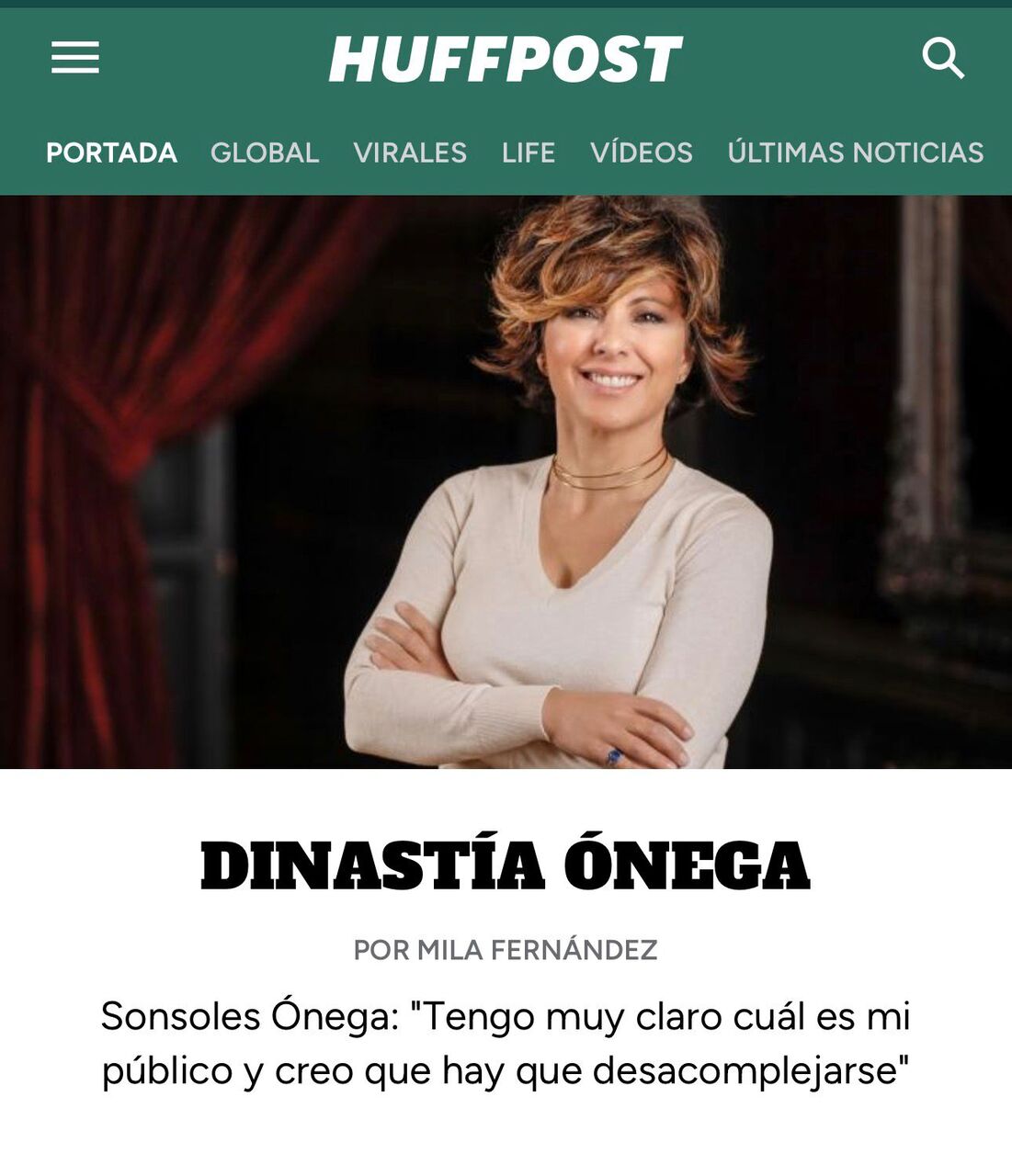Switch to the Portada tab
The image size is (1012, 1176).
coord(111,153)
